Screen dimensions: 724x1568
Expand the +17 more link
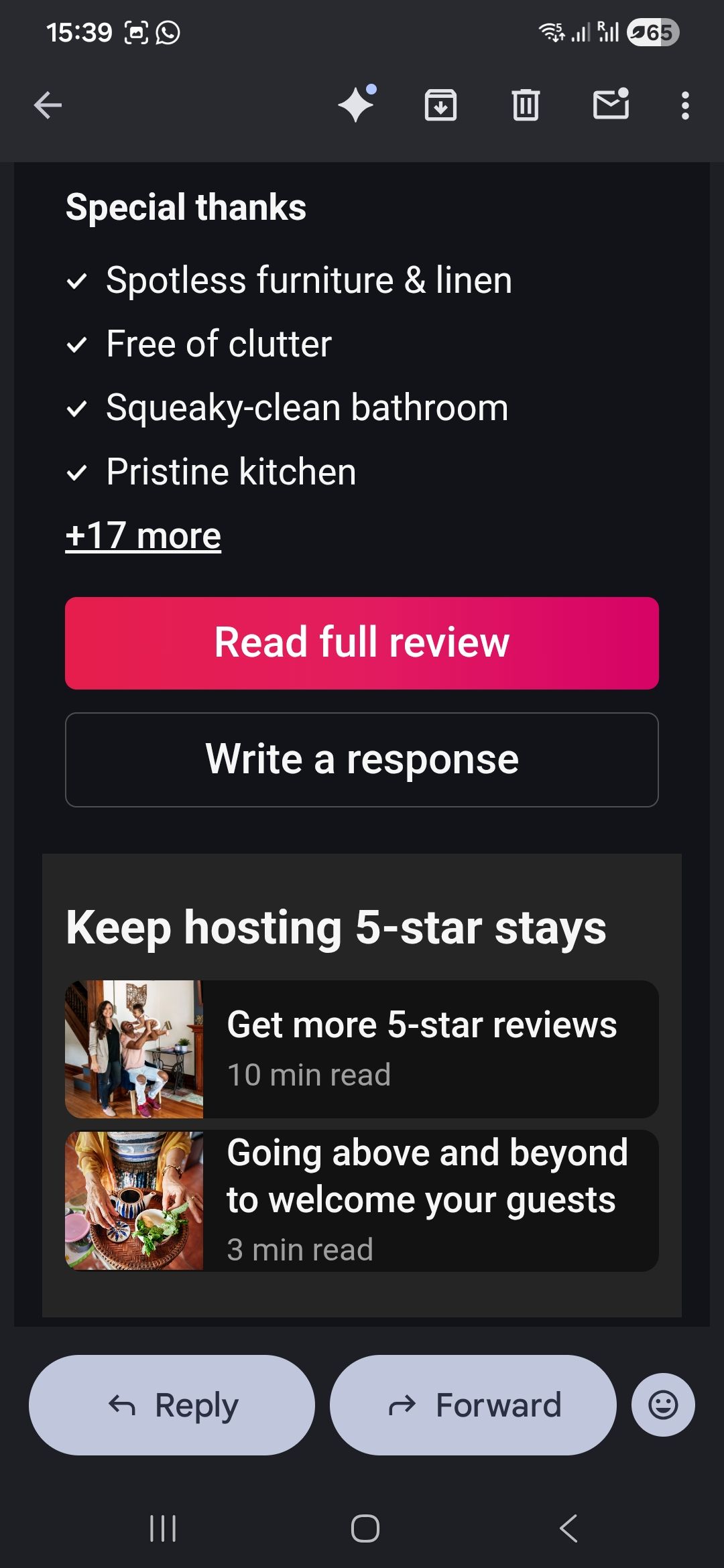point(143,536)
